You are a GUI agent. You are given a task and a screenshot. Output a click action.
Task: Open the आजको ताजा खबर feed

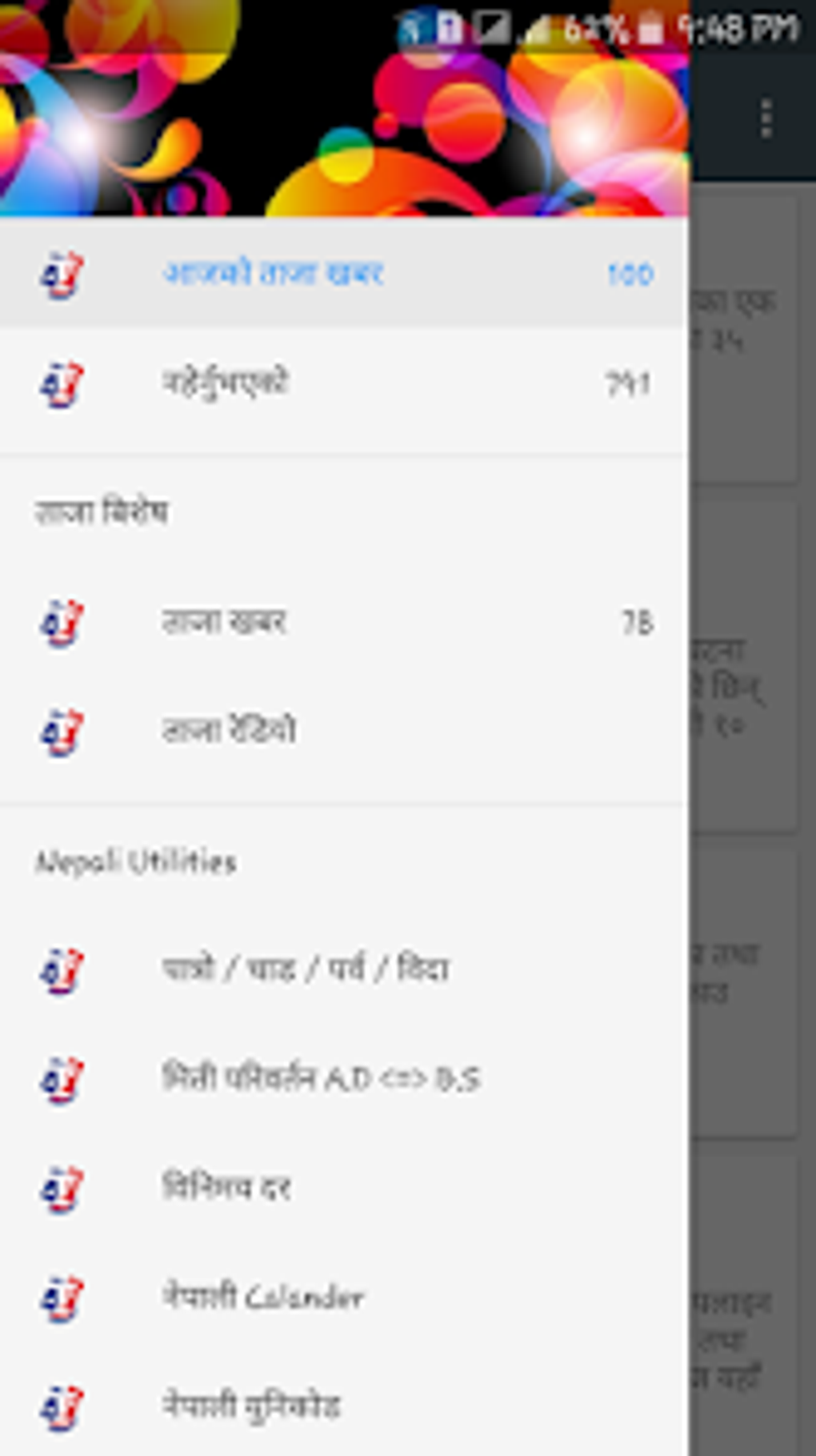(274, 275)
